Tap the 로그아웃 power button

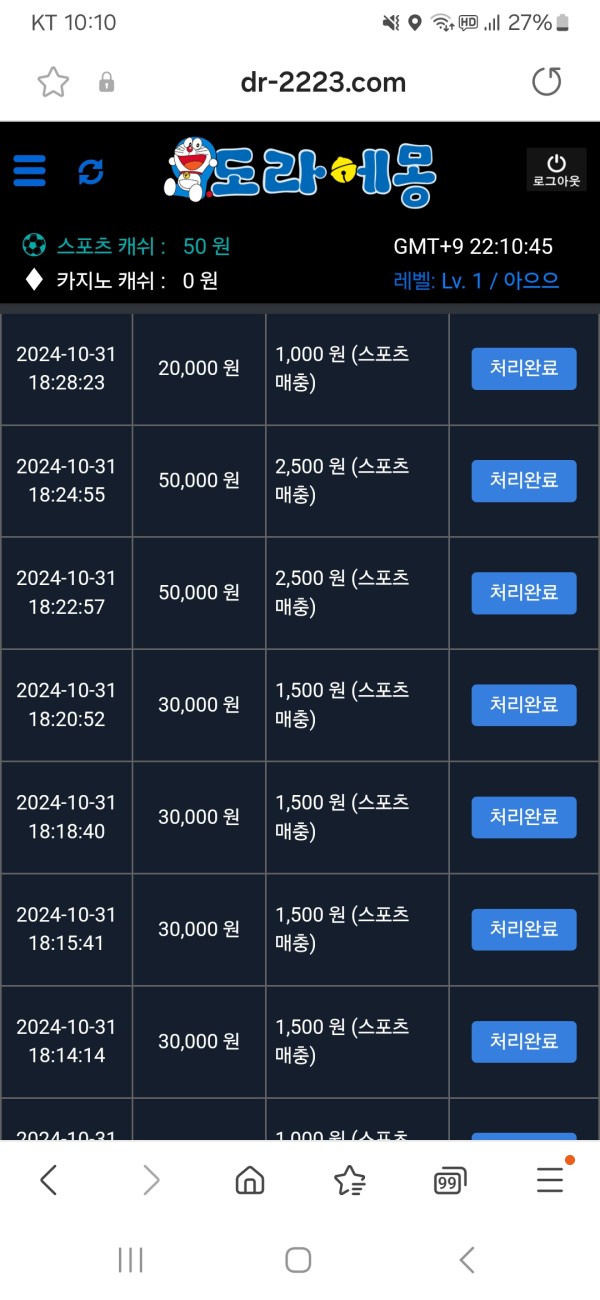click(556, 170)
